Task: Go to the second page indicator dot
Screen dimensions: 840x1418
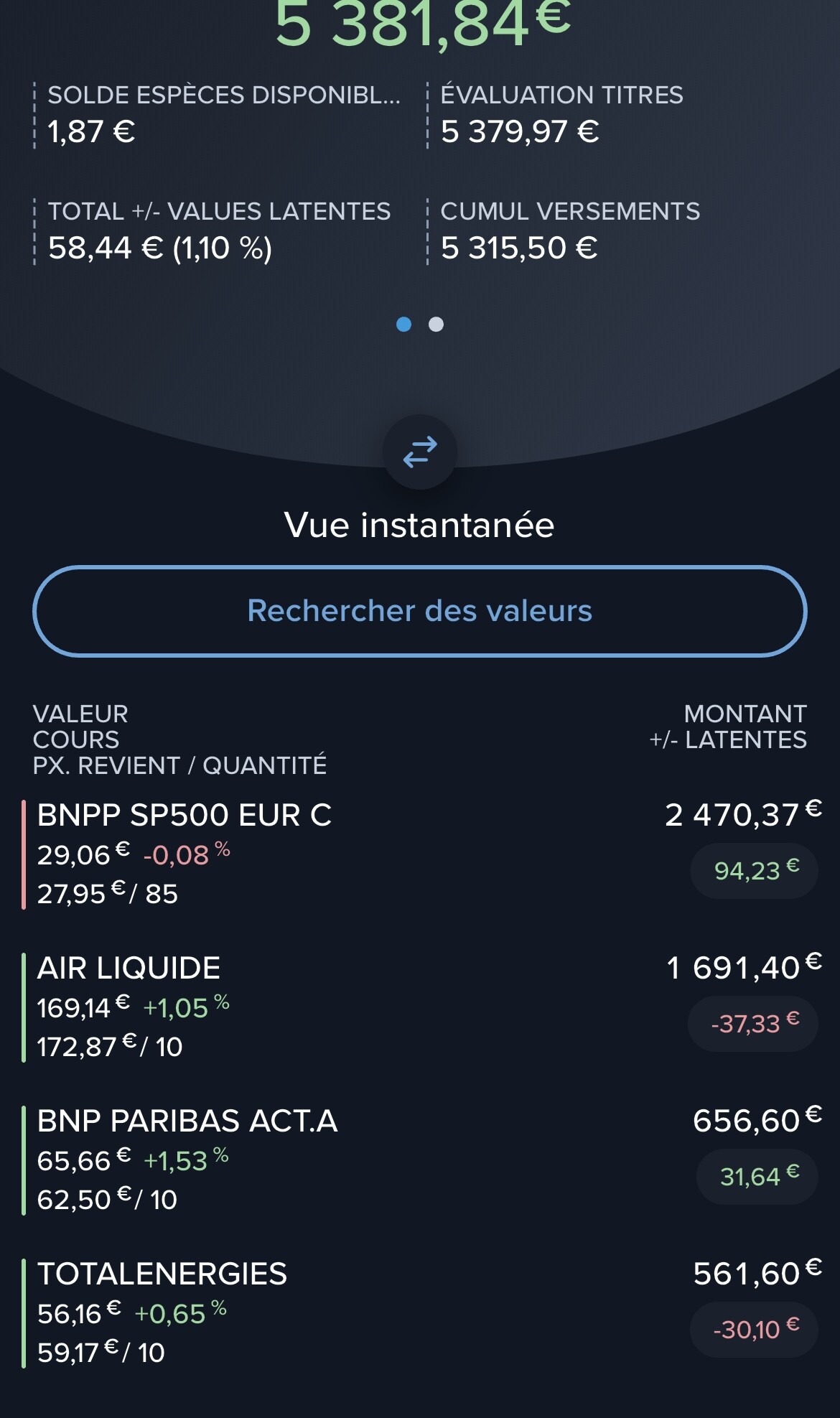Action: (x=436, y=325)
